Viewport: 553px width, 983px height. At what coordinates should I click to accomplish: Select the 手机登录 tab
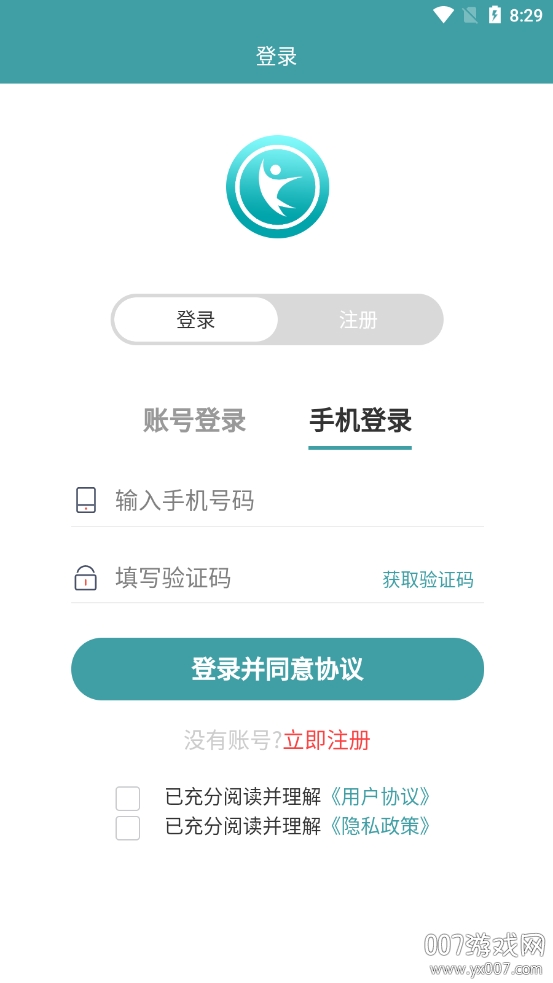(360, 420)
